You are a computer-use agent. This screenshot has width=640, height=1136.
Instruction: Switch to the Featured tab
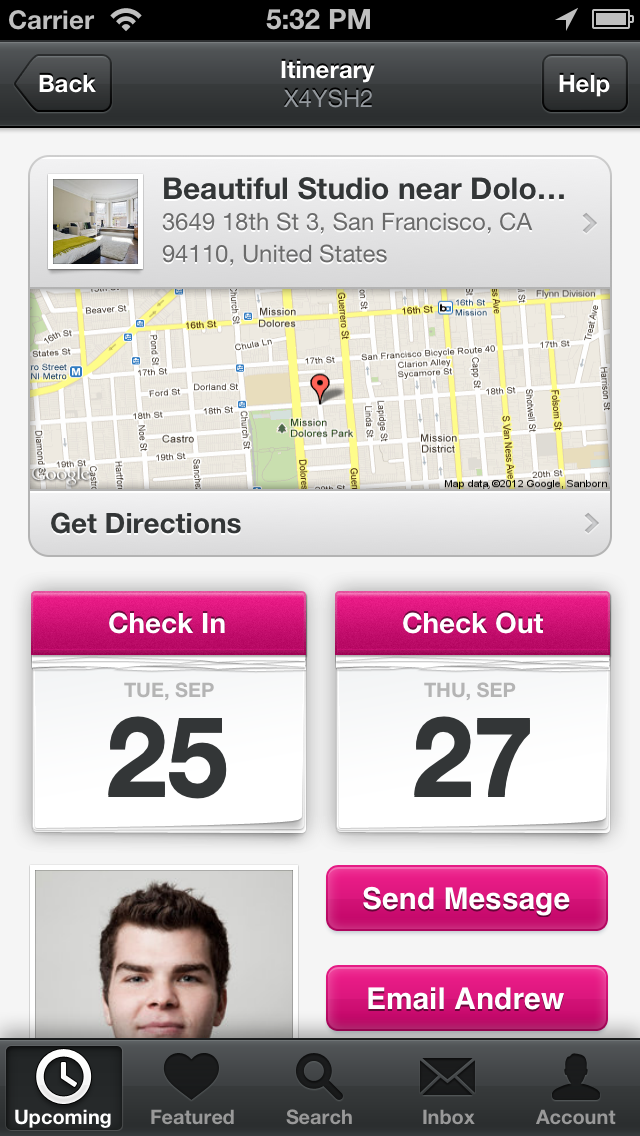(x=192, y=1088)
